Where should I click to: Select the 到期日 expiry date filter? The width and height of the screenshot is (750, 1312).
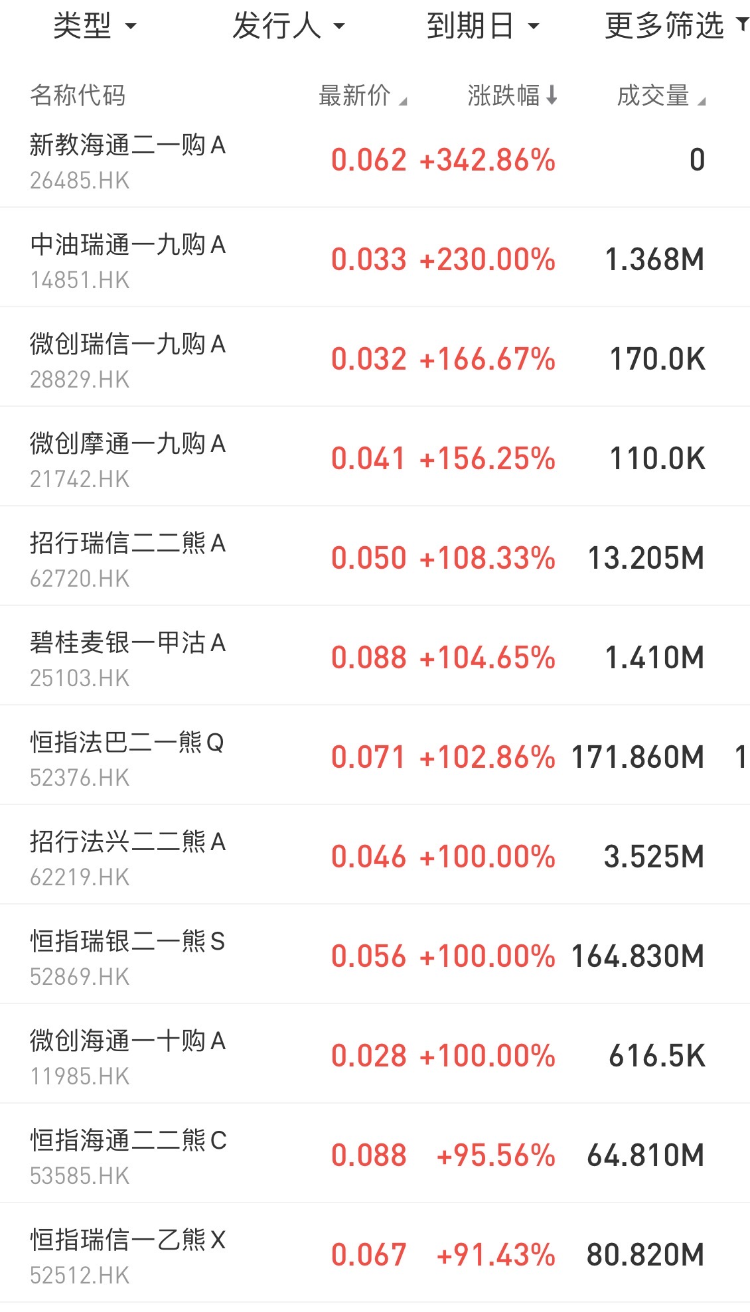tap(482, 27)
